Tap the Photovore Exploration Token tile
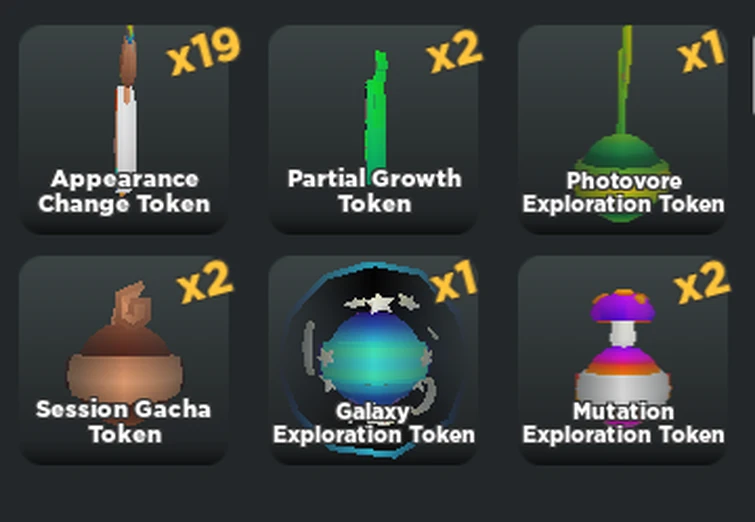 pyautogui.click(x=622, y=130)
